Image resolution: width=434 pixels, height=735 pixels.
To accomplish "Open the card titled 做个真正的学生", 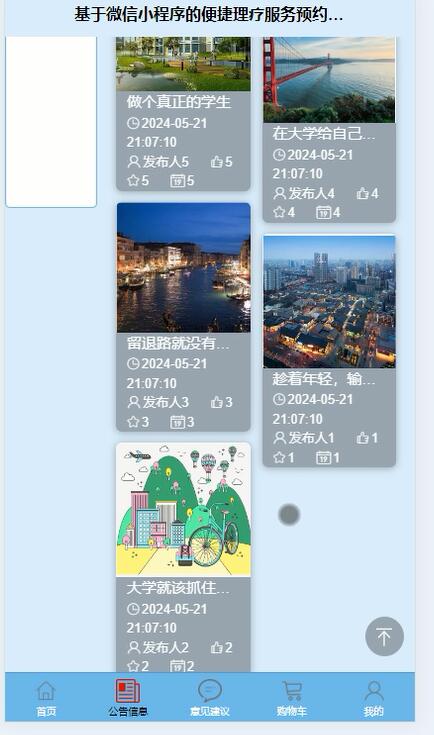I will pyautogui.click(x=183, y=113).
